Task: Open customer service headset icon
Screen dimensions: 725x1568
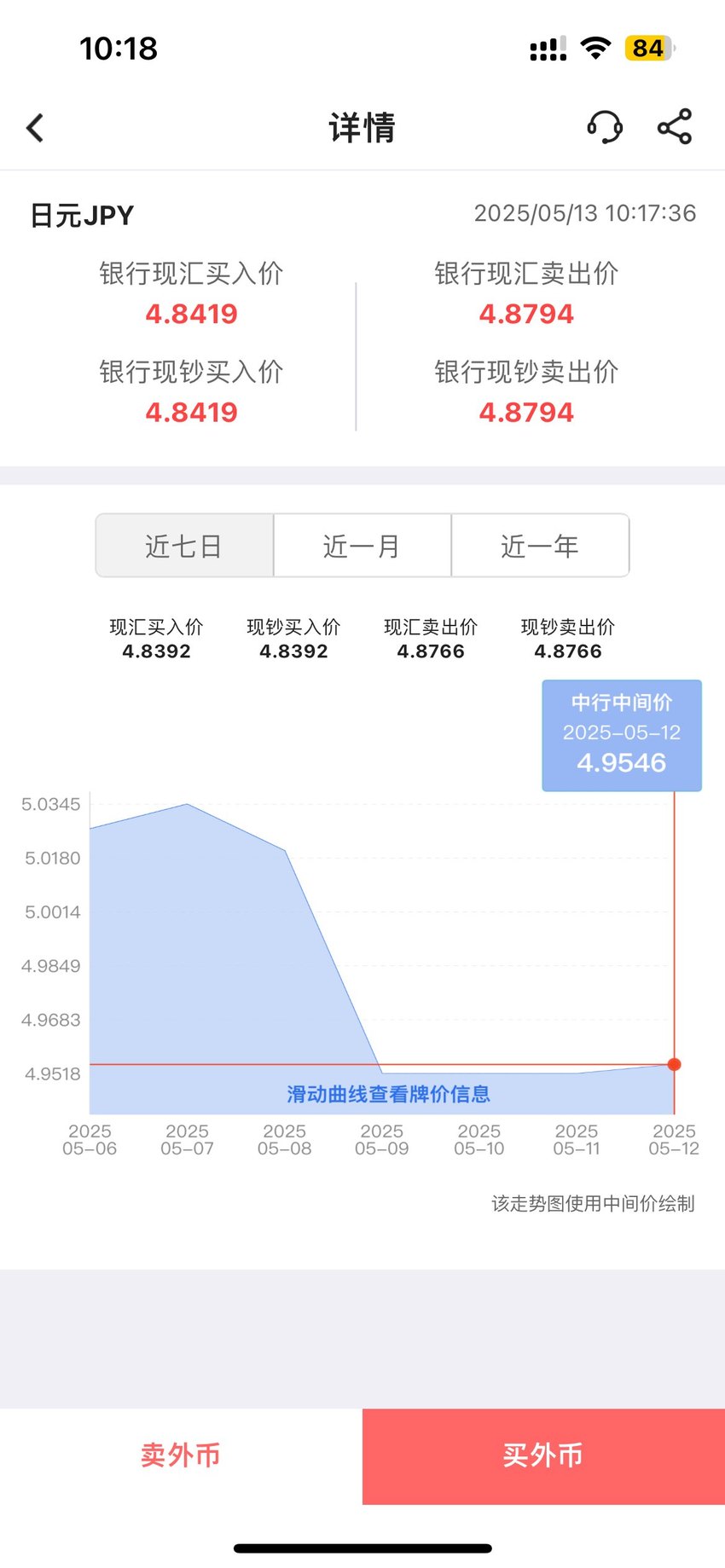Action: click(x=605, y=128)
